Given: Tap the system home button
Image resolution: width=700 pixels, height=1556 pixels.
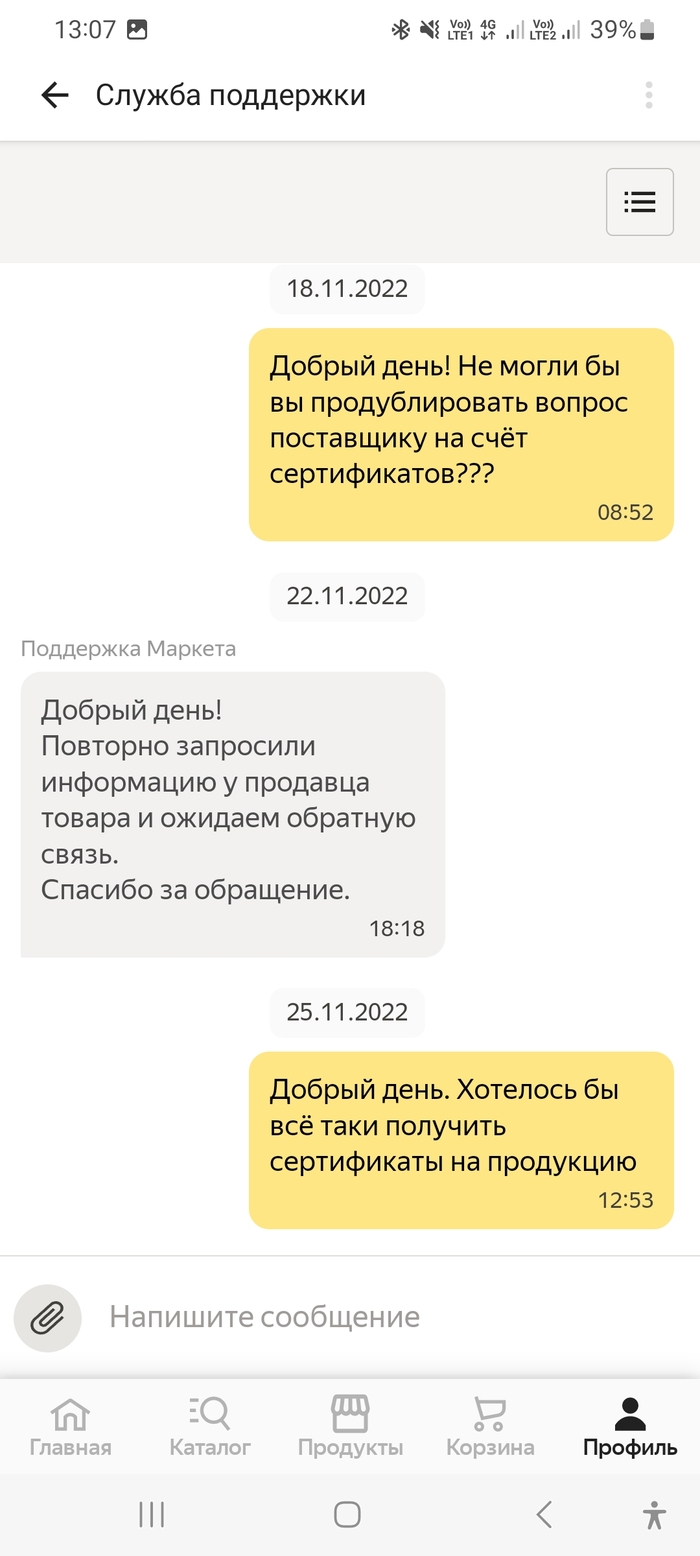Looking at the screenshot, I should tap(347, 1515).
